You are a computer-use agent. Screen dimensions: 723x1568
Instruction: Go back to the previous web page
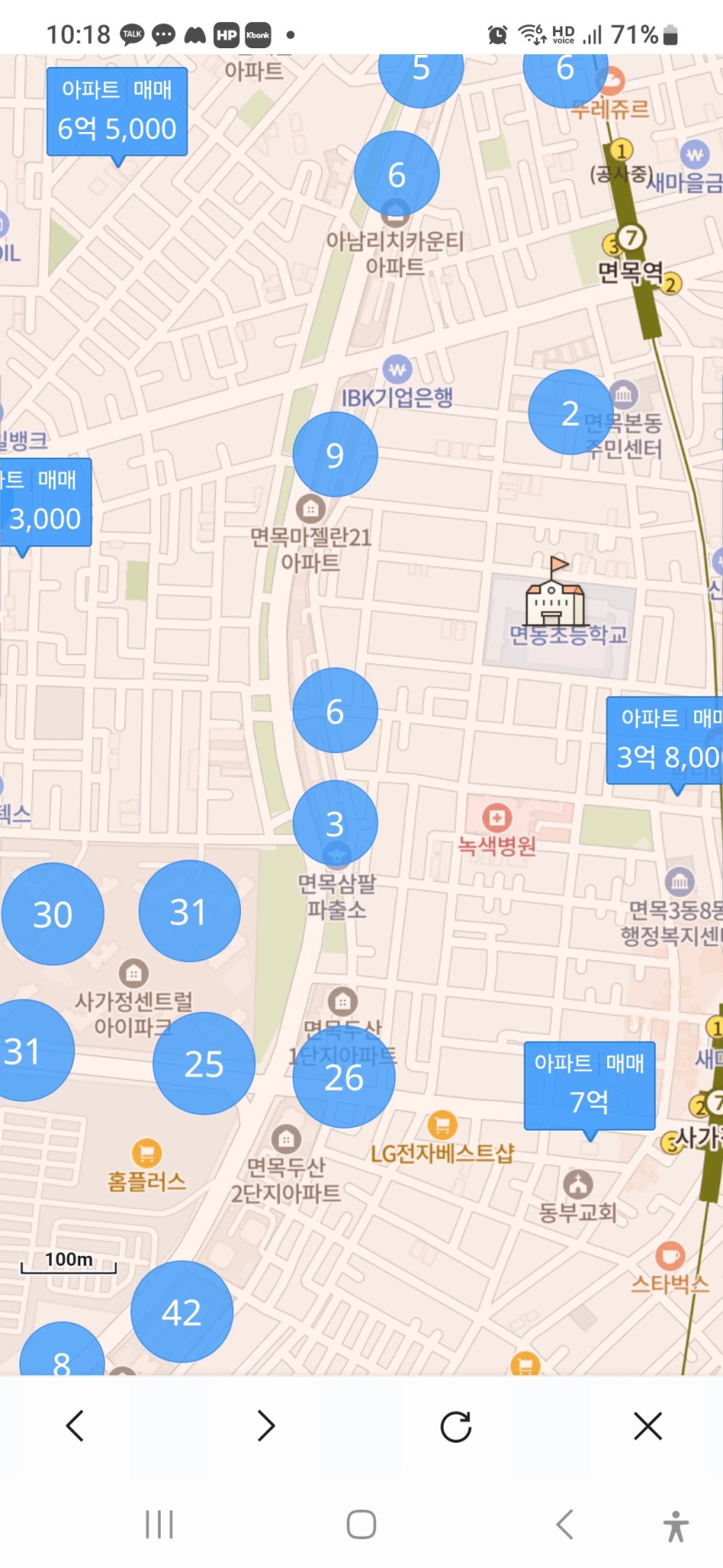74,1426
